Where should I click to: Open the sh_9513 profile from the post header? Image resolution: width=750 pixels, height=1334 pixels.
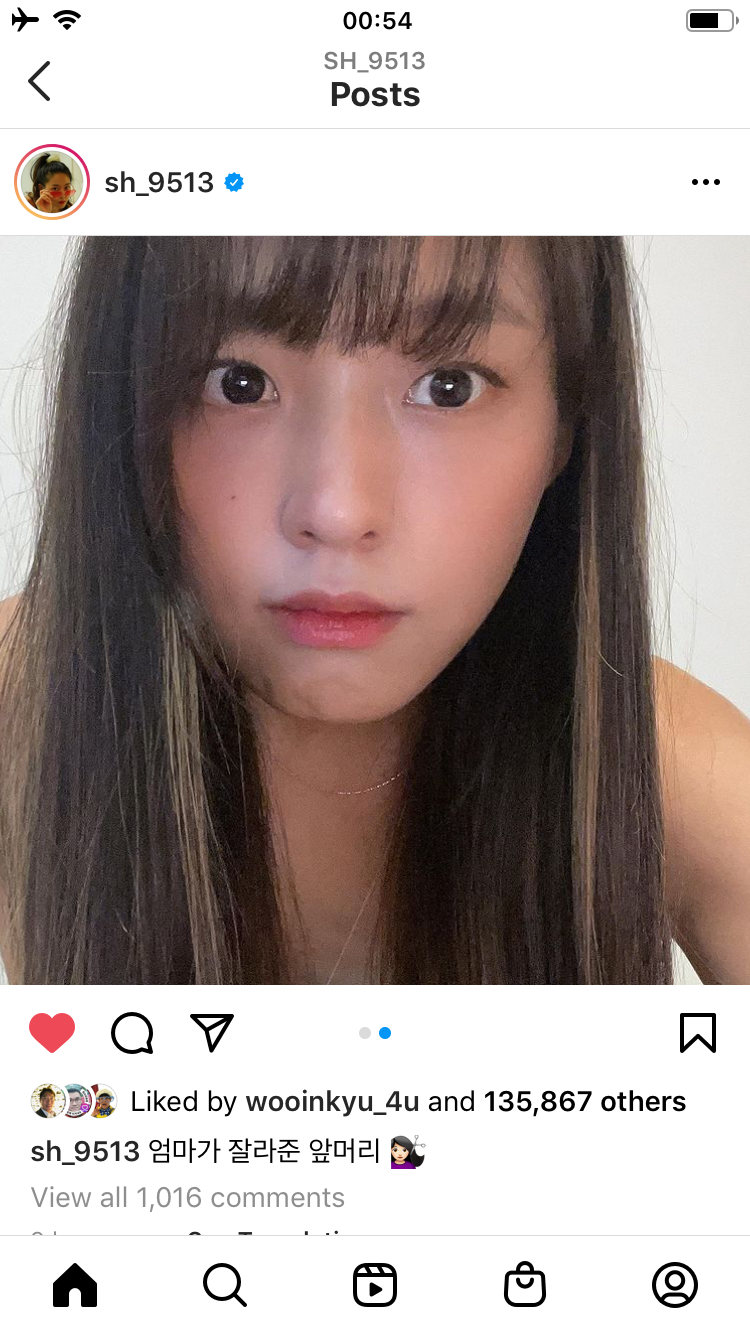(159, 183)
